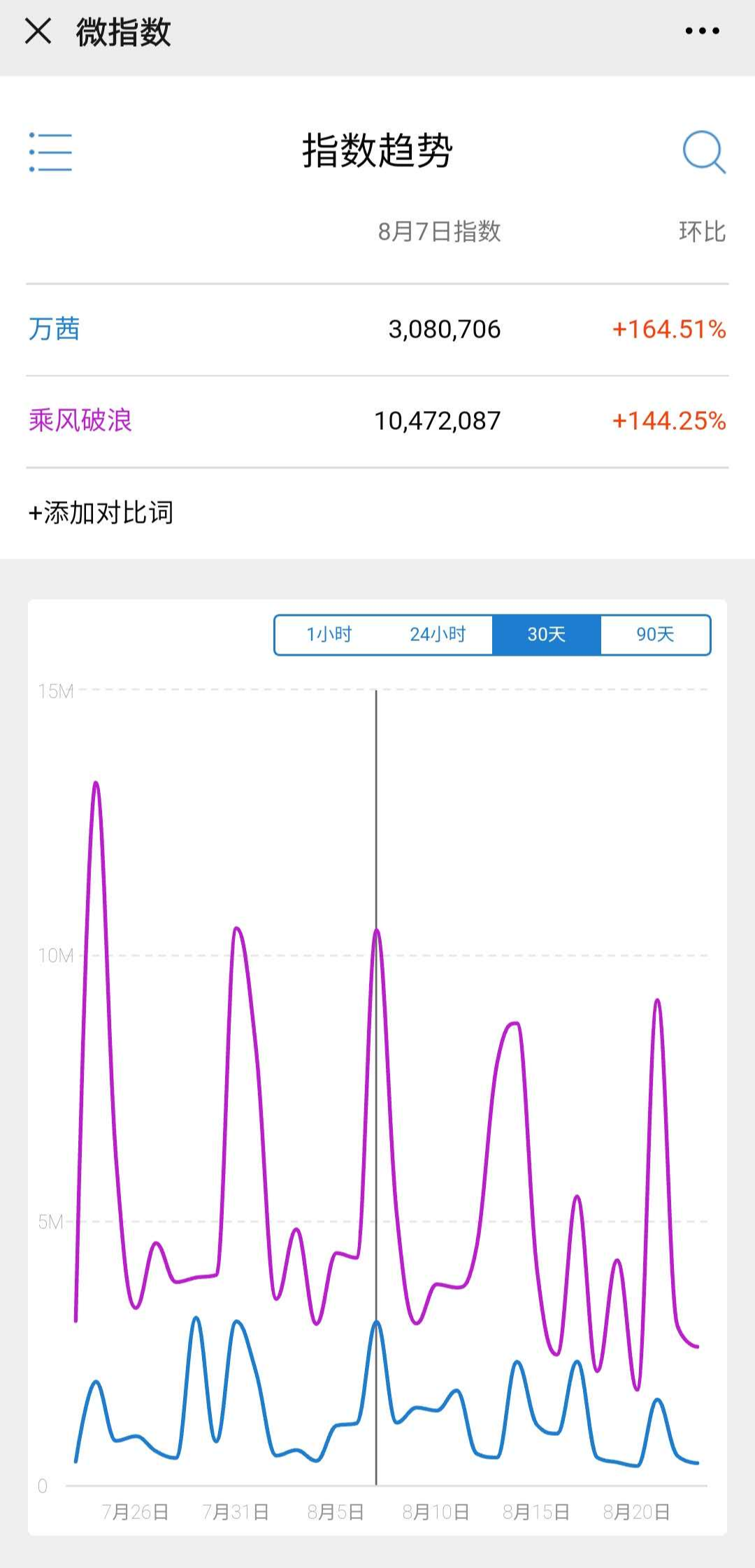Image resolution: width=755 pixels, height=1568 pixels.
Task: Enable the 90天 time range view
Action: coord(656,635)
